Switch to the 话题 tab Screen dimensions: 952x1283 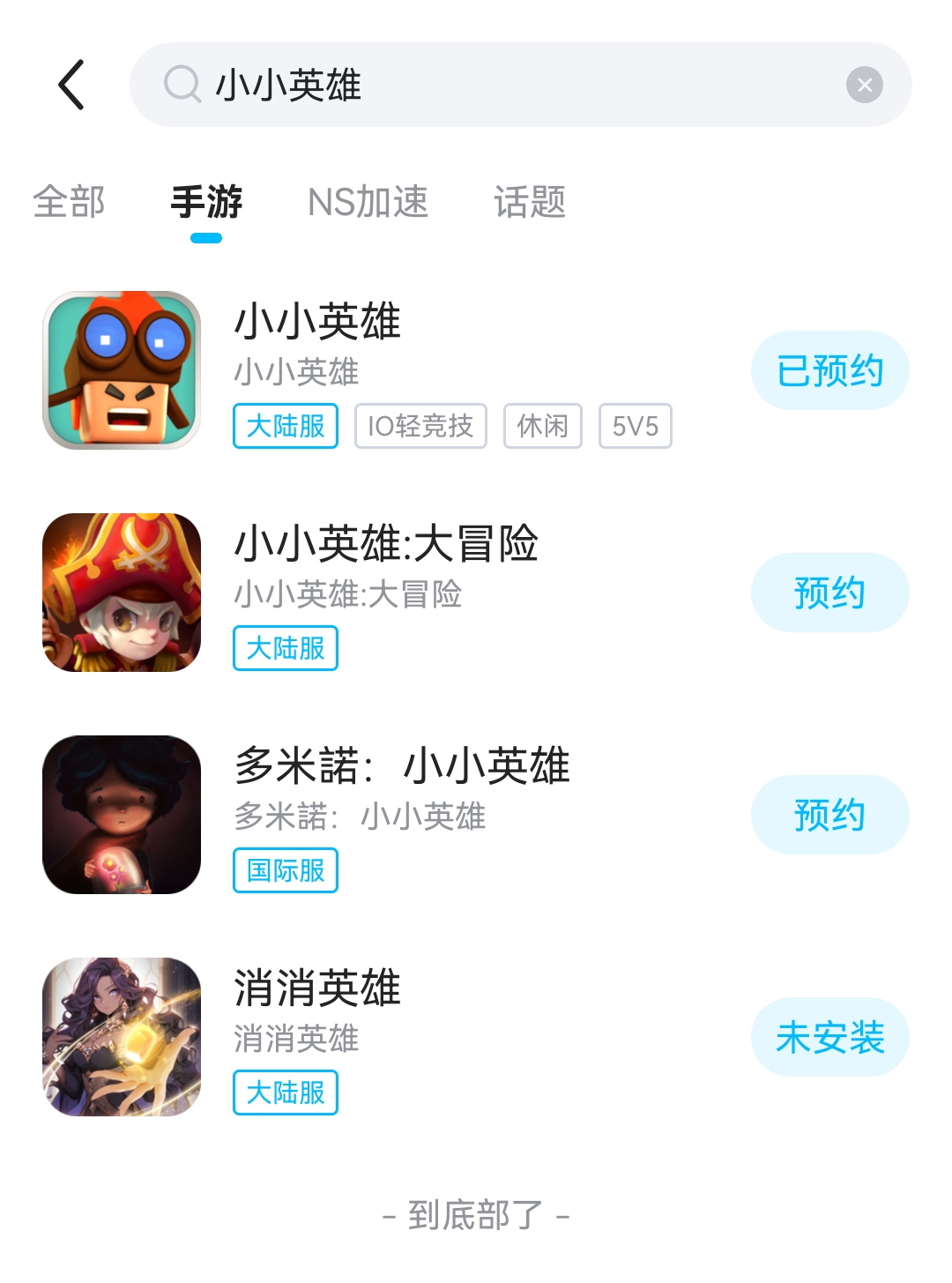(x=530, y=202)
